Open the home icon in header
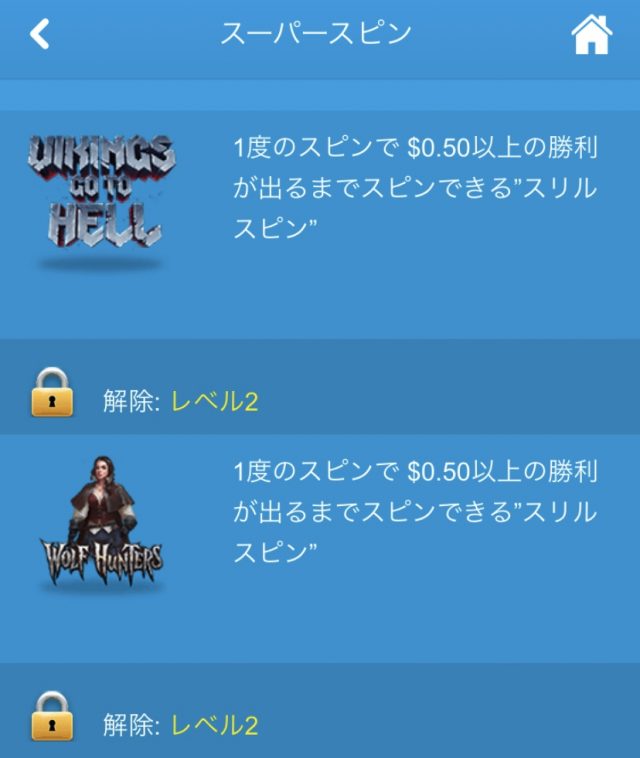640x758 pixels. pyautogui.click(x=591, y=35)
